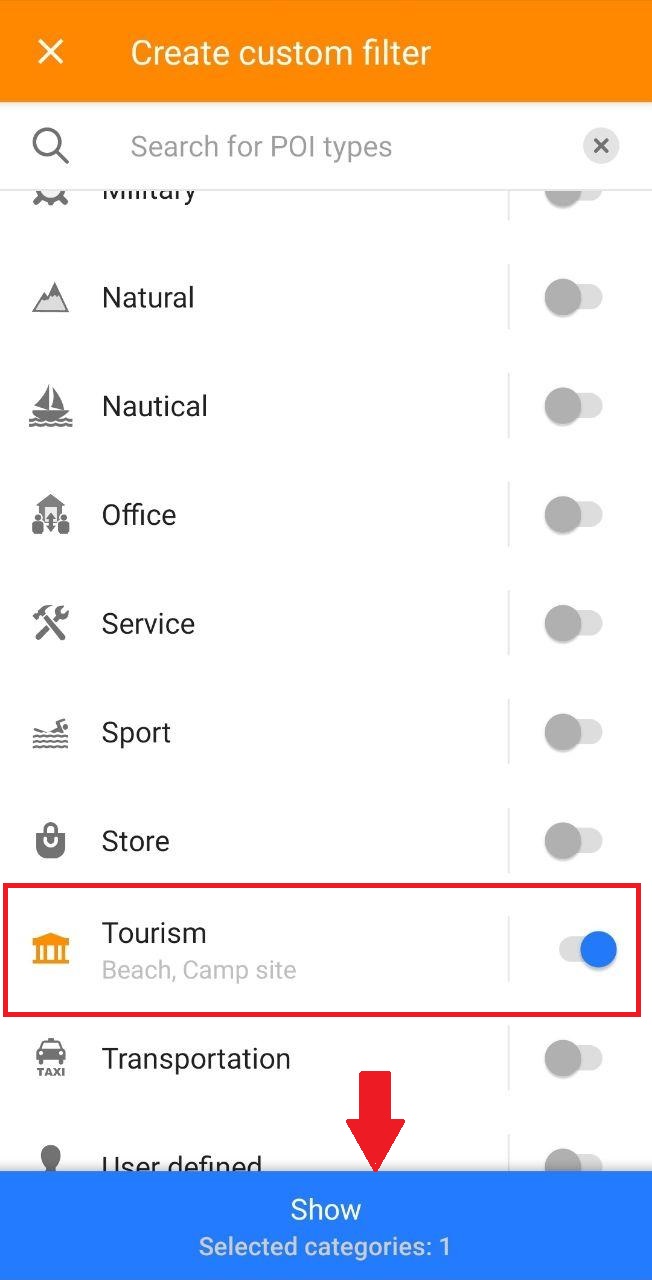This screenshot has width=652, height=1280.
Task: Open the Sport category
Action: coord(250,733)
